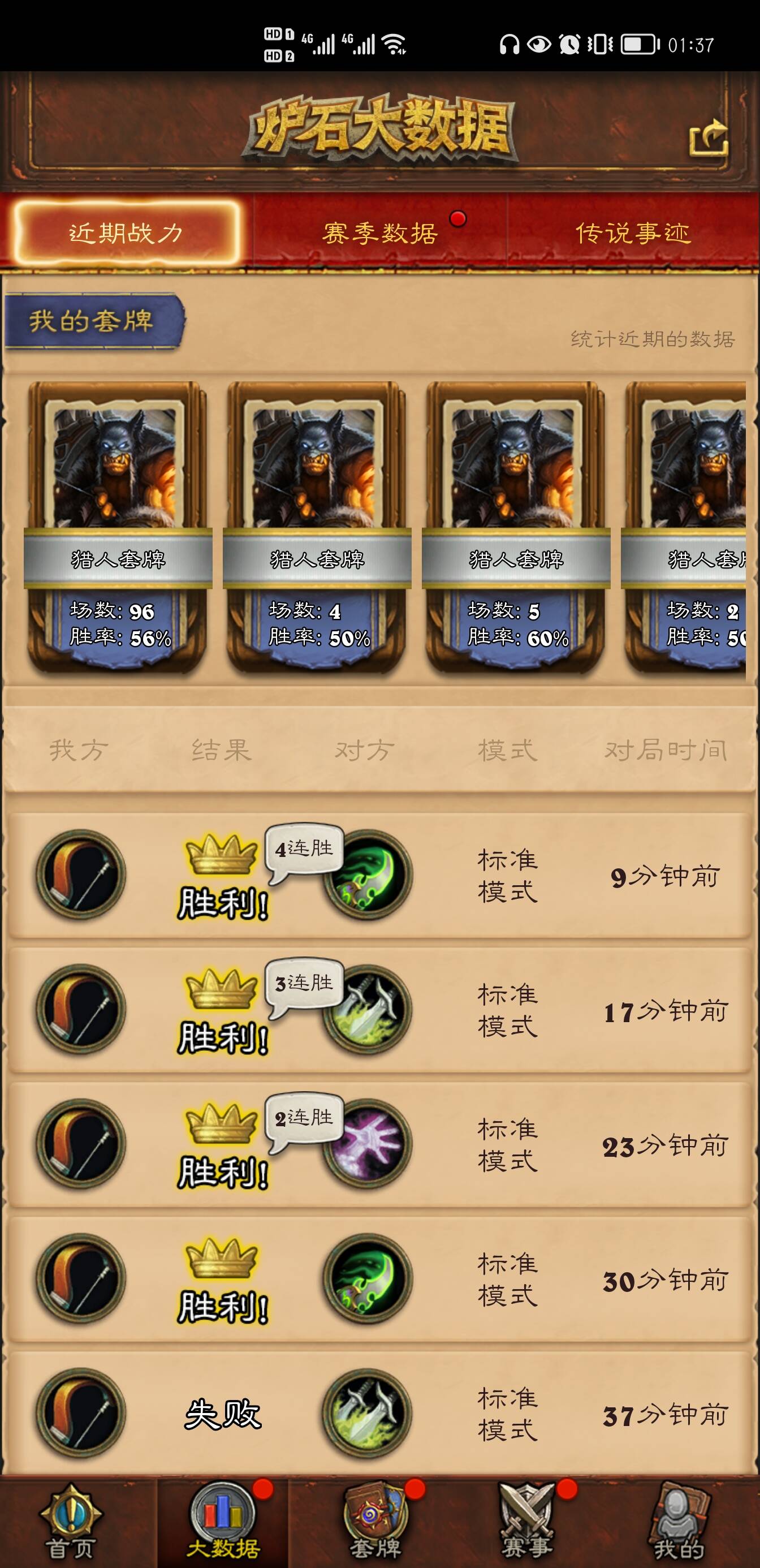
Task: Select the 近期战力 tab
Action: click(126, 233)
